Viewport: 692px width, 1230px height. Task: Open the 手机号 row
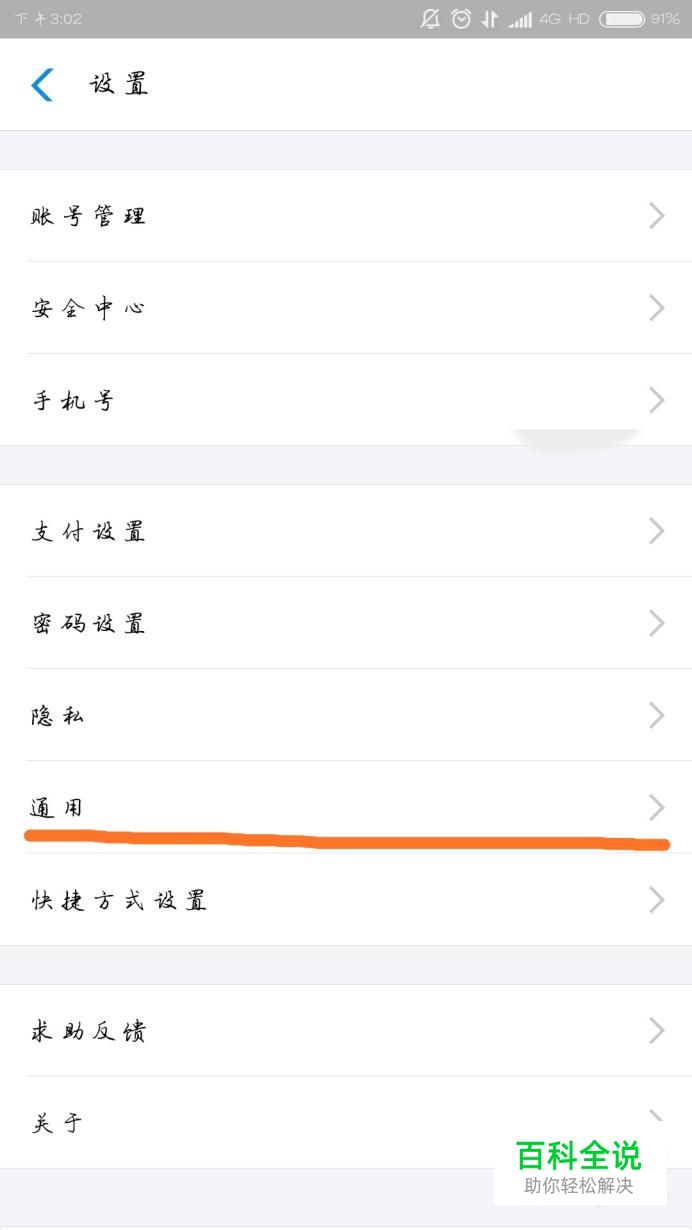tap(346, 400)
